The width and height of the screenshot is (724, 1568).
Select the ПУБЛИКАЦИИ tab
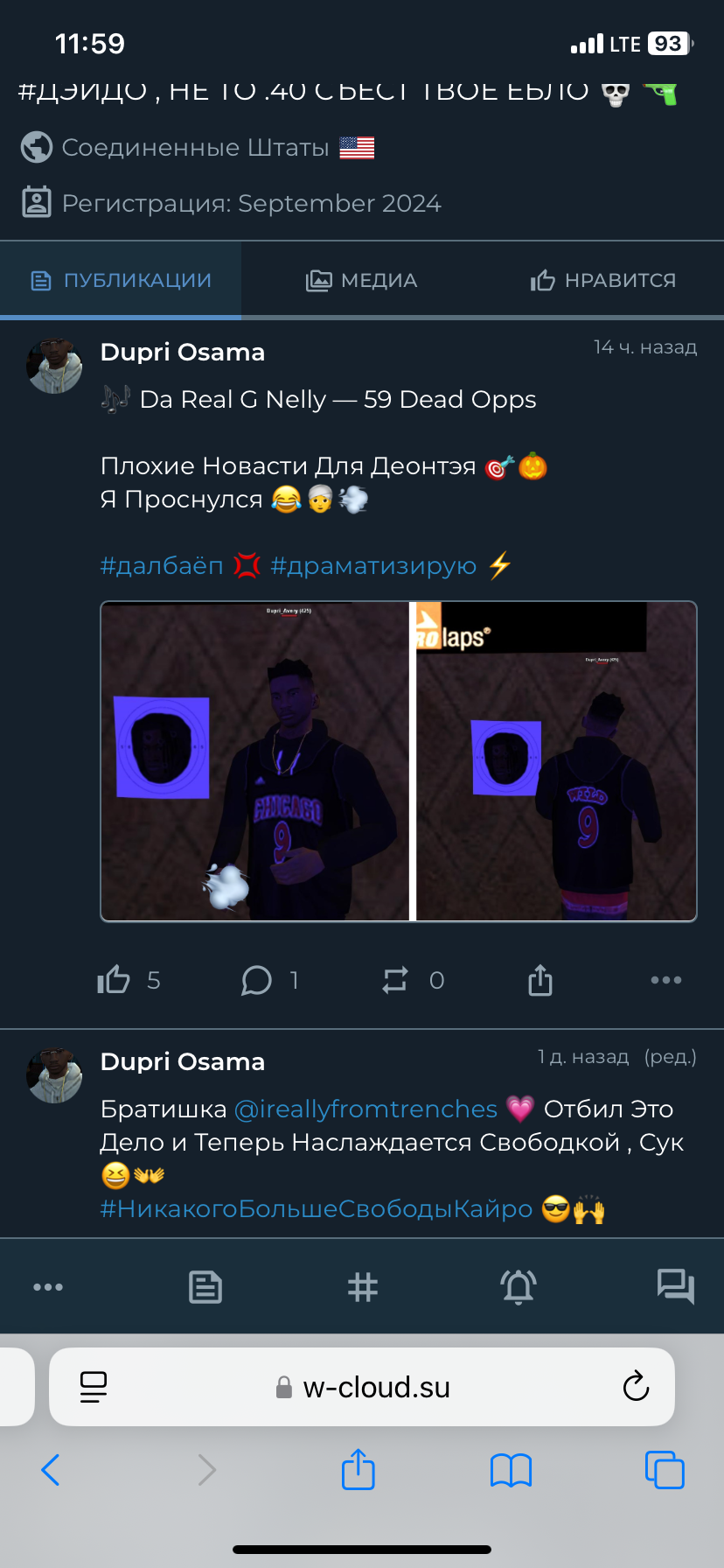(x=121, y=280)
